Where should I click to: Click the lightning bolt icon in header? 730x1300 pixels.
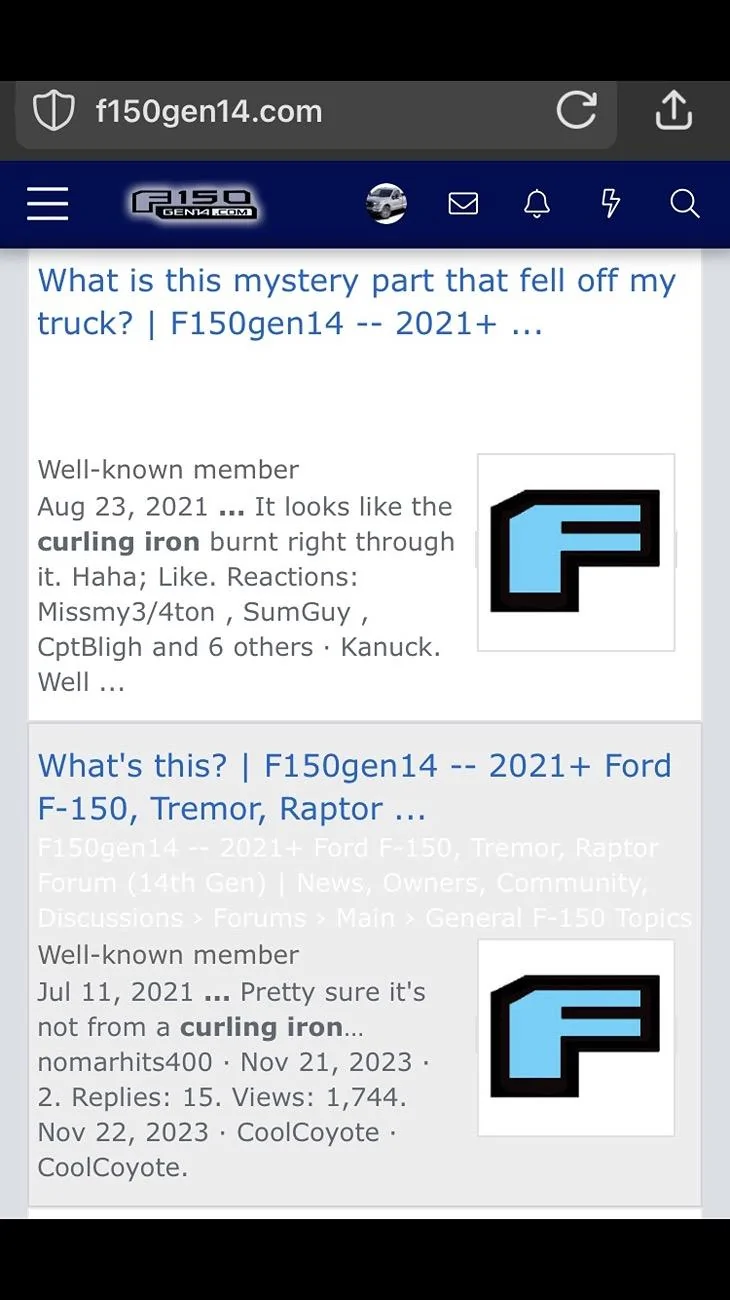(610, 204)
